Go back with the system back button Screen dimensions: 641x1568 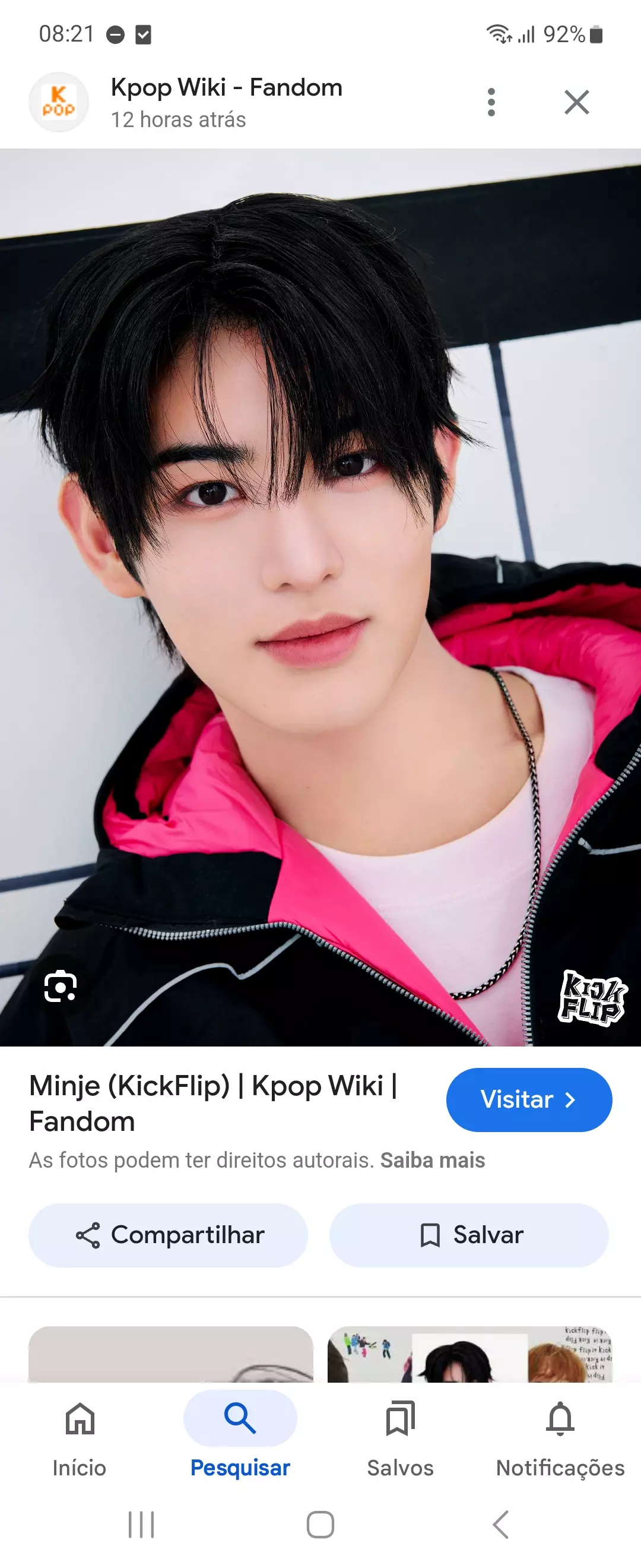pos(500,1524)
